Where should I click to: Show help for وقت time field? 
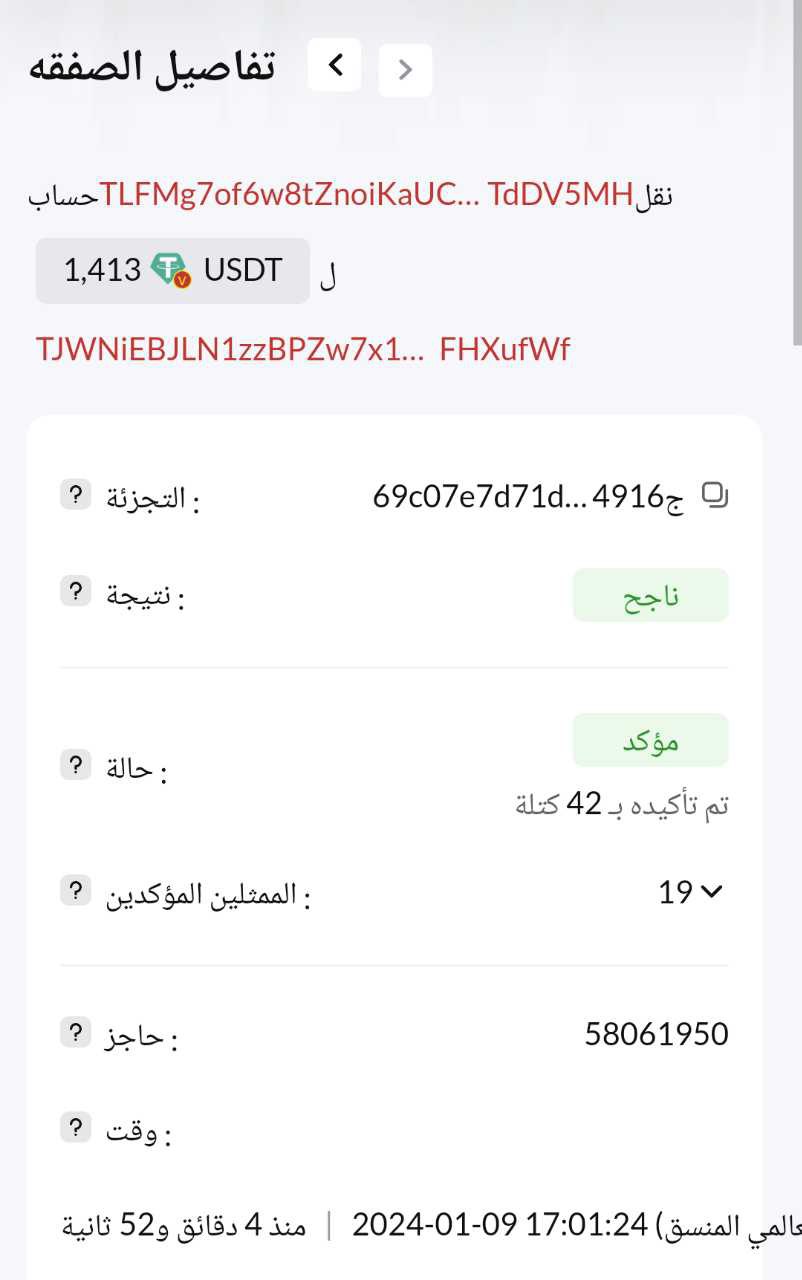point(75,1128)
